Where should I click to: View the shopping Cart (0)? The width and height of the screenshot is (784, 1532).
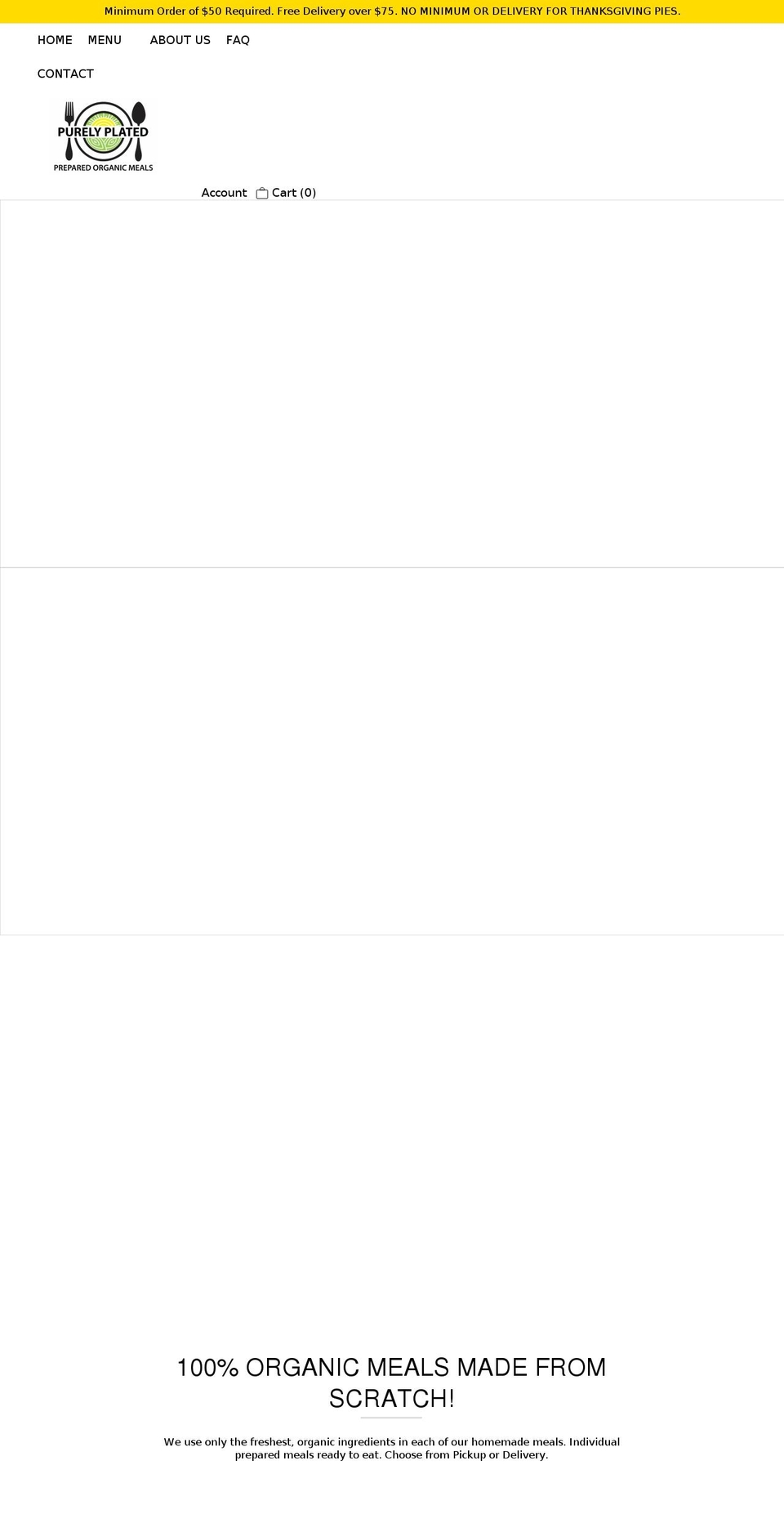pos(287,193)
